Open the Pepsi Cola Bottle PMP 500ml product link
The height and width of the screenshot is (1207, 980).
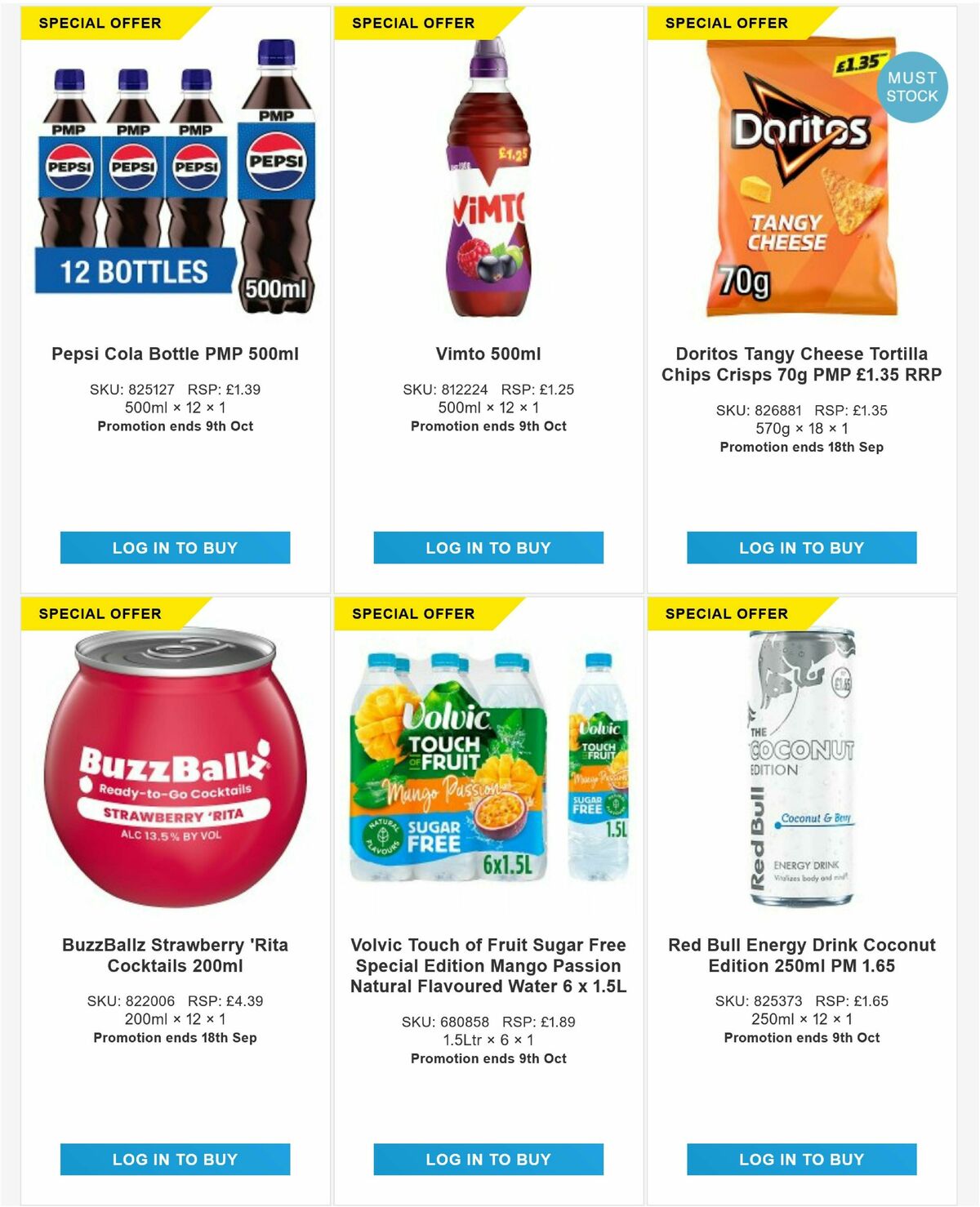click(x=174, y=355)
